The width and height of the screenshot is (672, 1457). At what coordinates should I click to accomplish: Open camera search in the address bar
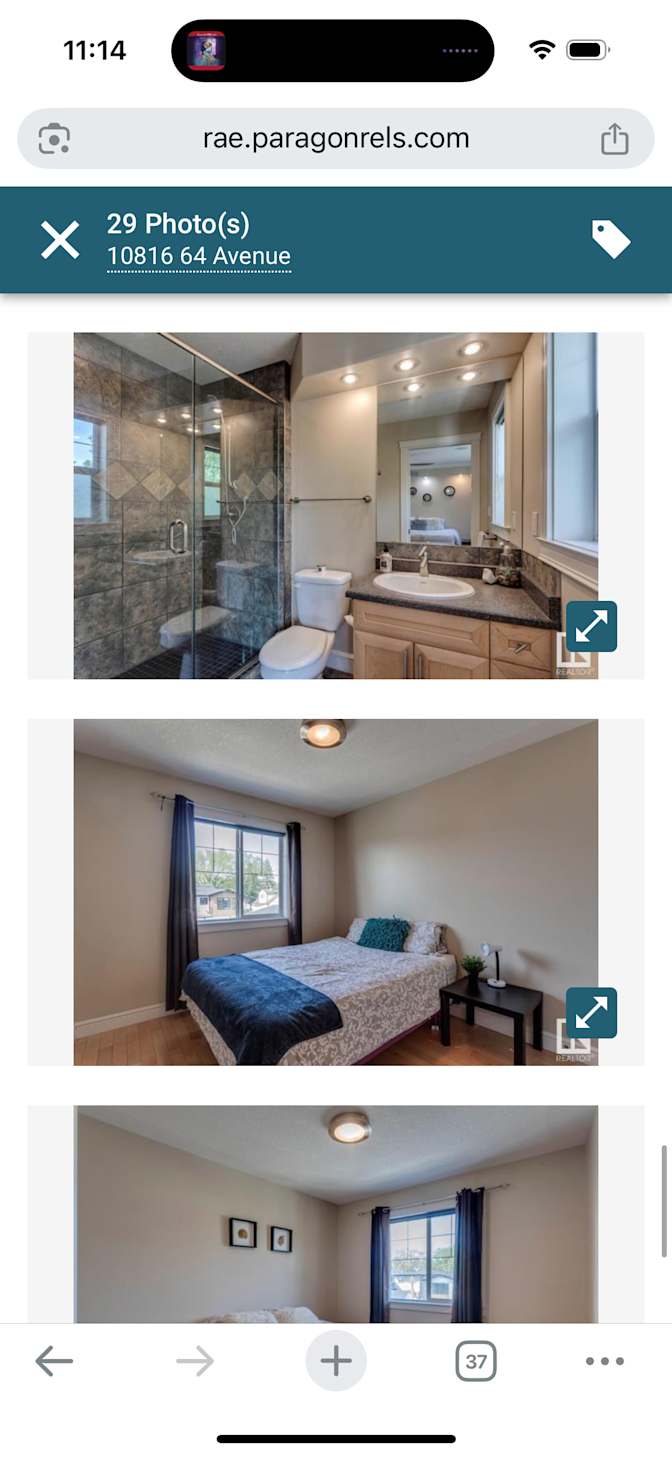pyautogui.click(x=54, y=139)
